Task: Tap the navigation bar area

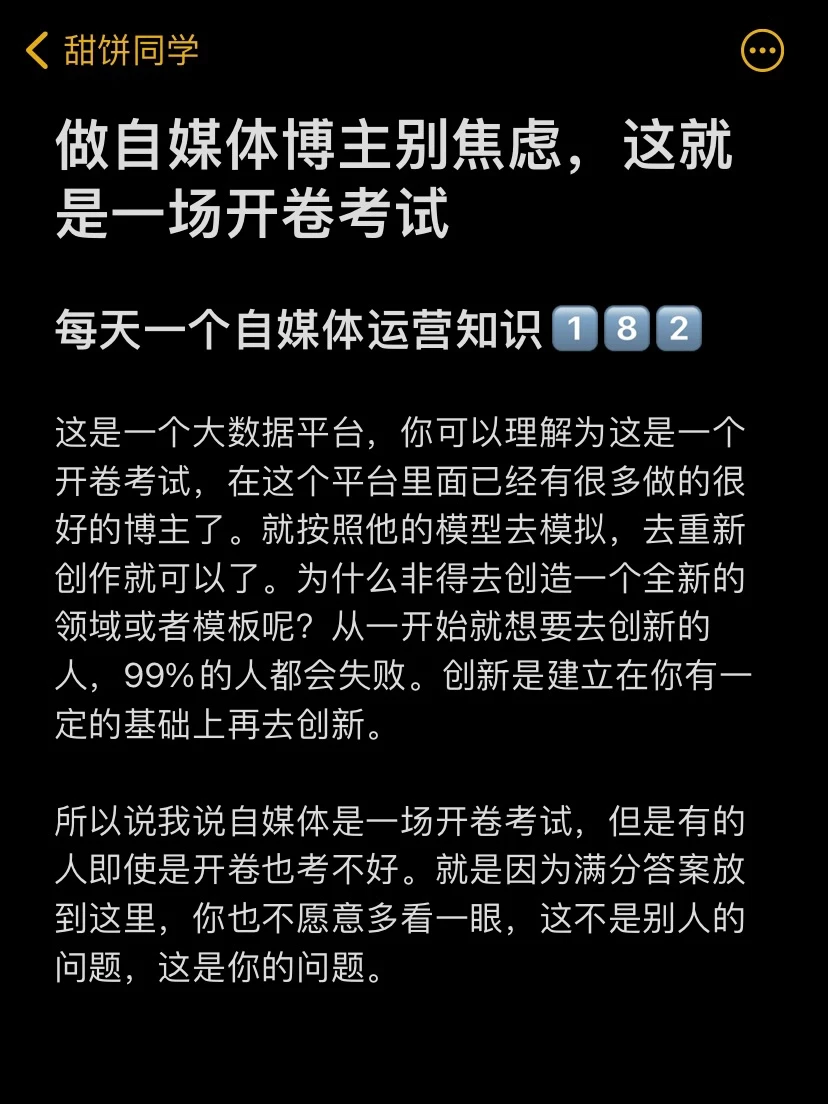Action: 414,50
